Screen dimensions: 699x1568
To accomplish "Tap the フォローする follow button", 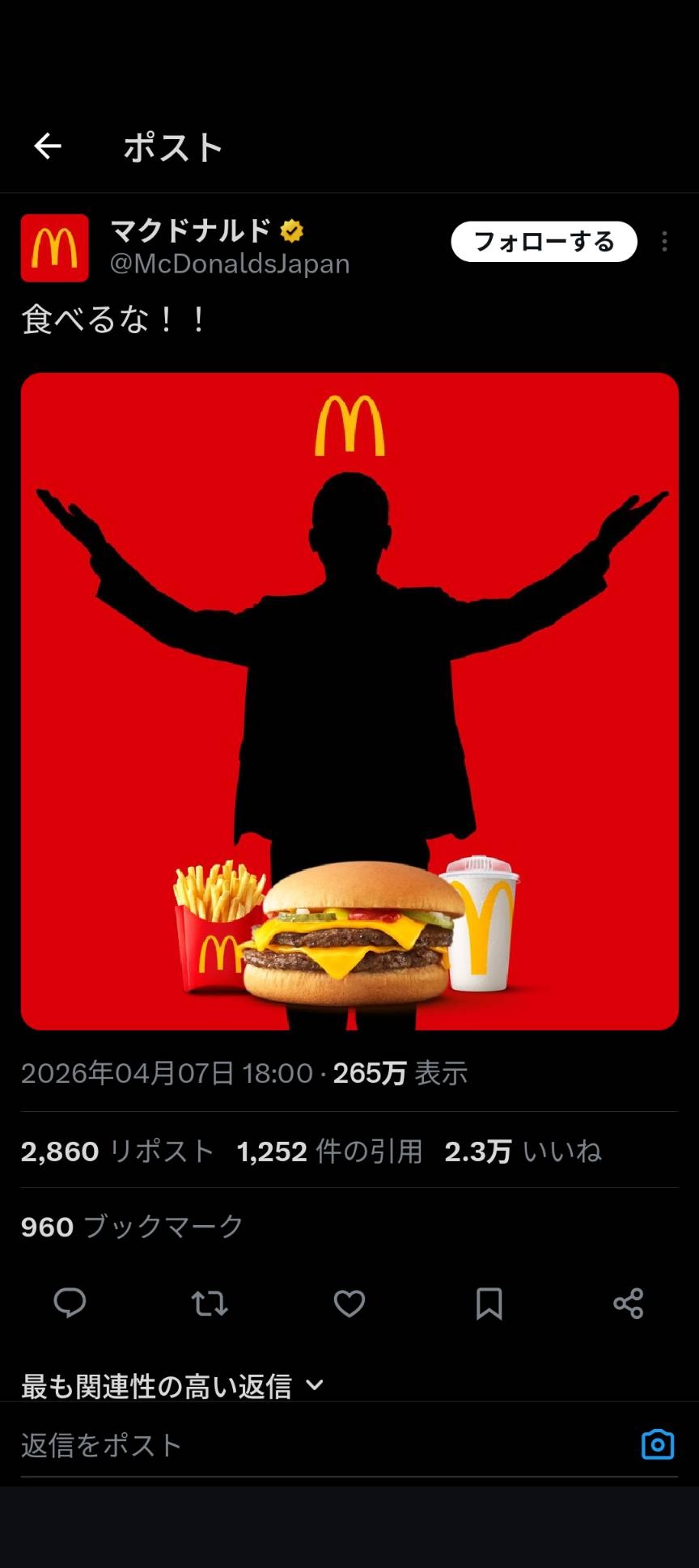I will (544, 242).
